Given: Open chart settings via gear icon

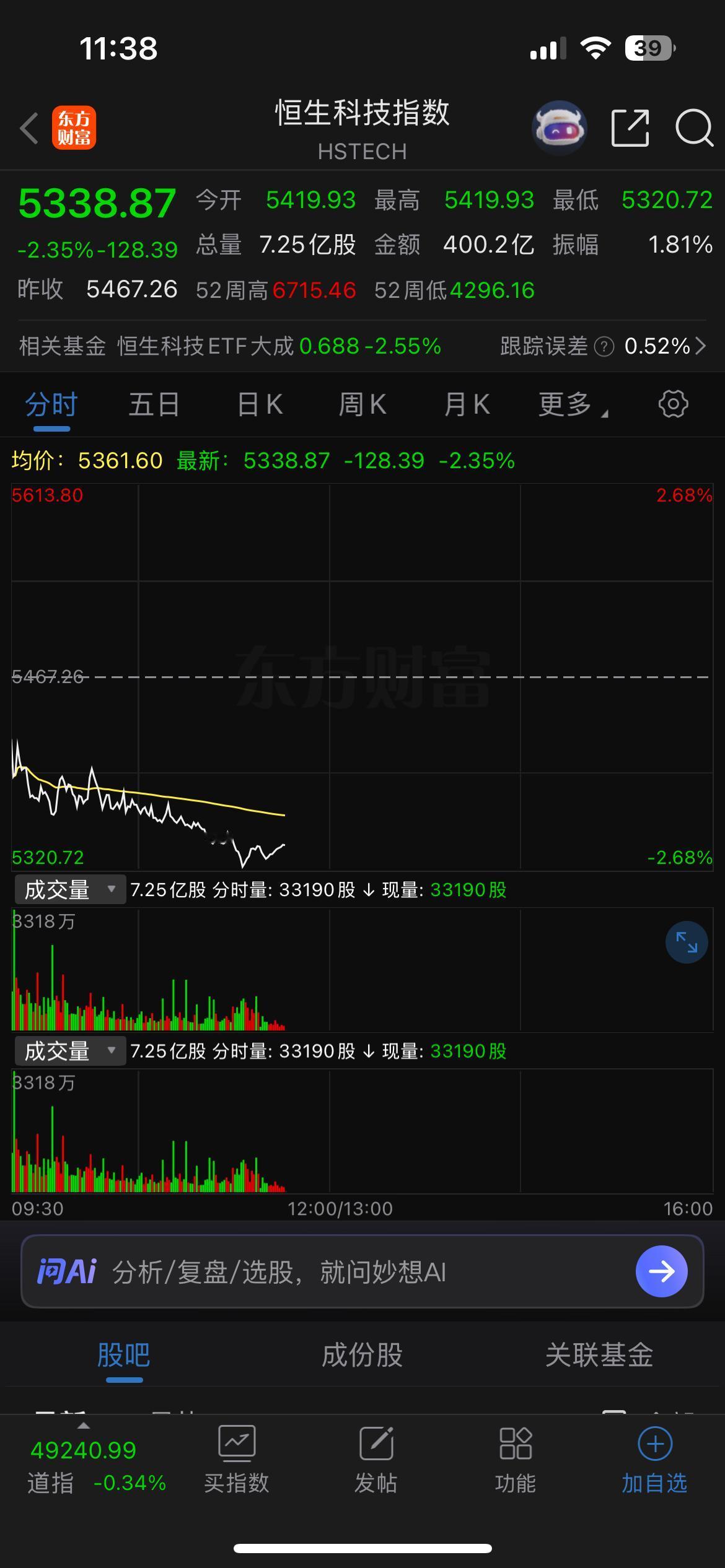Looking at the screenshot, I should (674, 404).
